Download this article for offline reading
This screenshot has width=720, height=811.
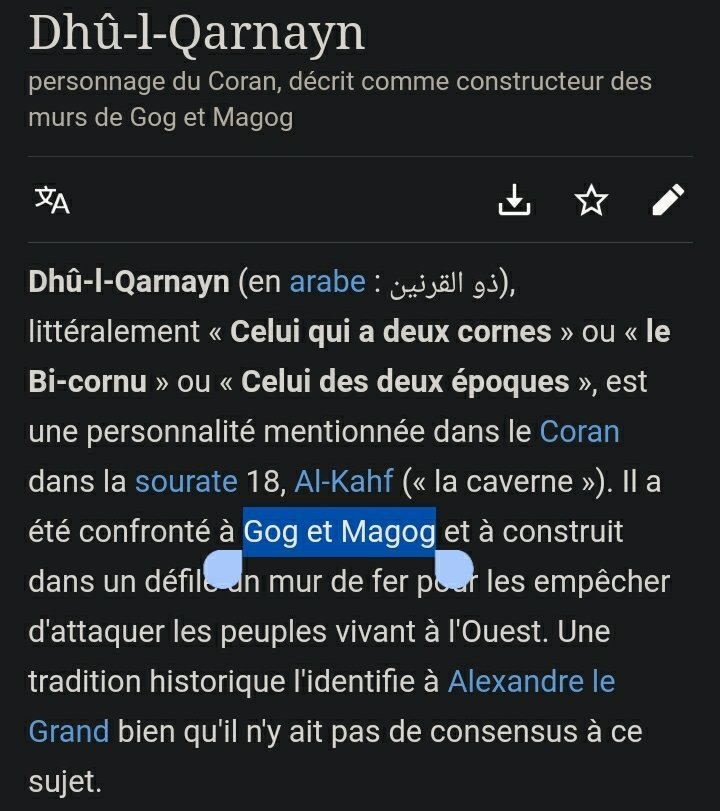tap(514, 200)
